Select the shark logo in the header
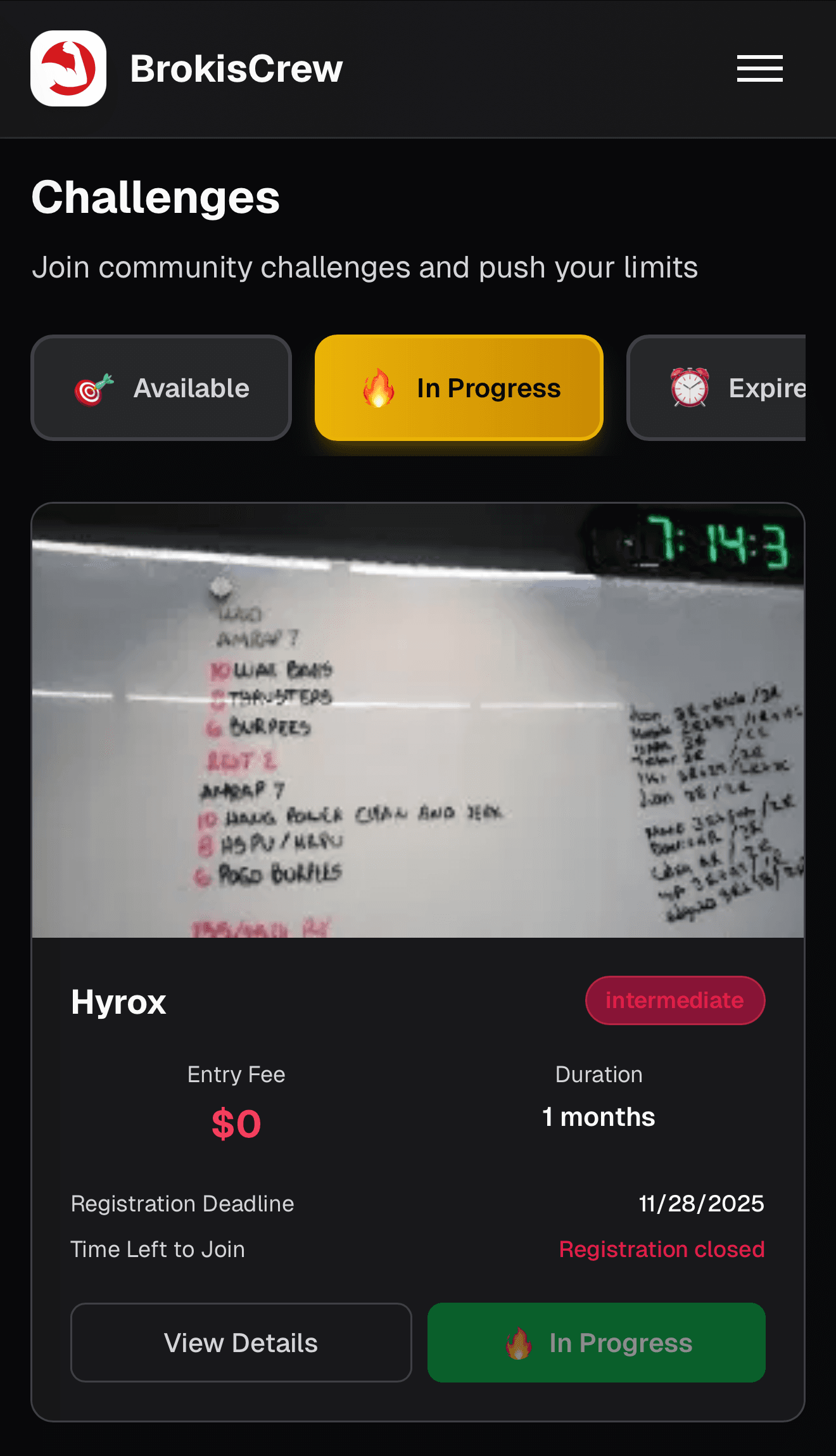The width and height of the screenshot is (836, 1456). click(68, 68)
